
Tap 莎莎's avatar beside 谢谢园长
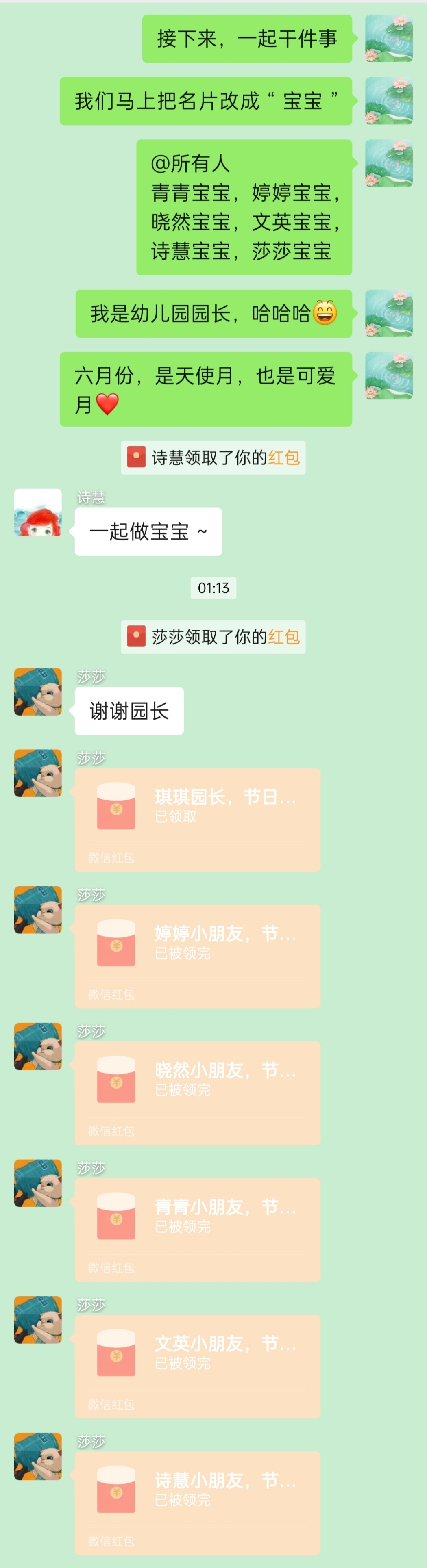pos(38,692)
